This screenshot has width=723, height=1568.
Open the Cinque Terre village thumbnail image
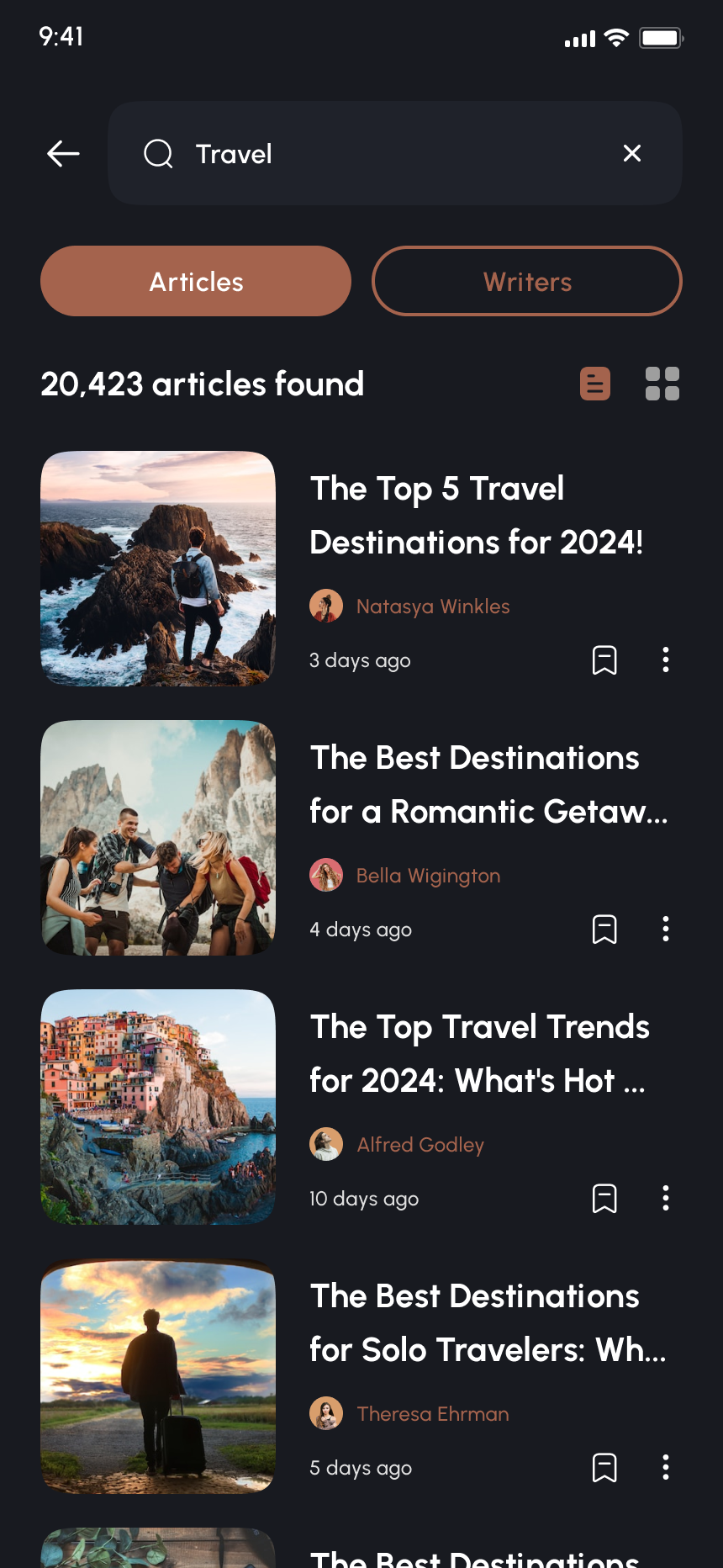[158, 1107]
